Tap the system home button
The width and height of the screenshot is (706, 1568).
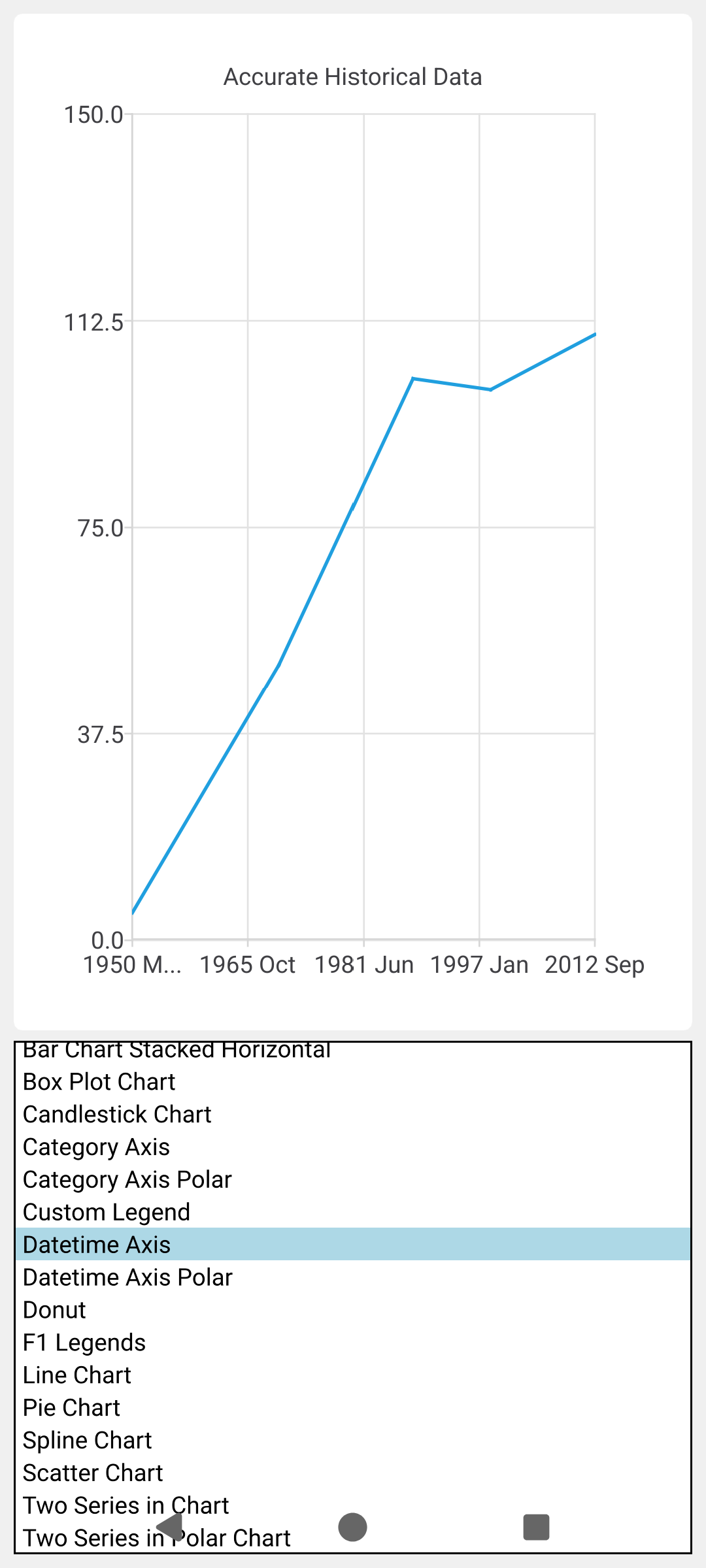tap(352, 1527)
